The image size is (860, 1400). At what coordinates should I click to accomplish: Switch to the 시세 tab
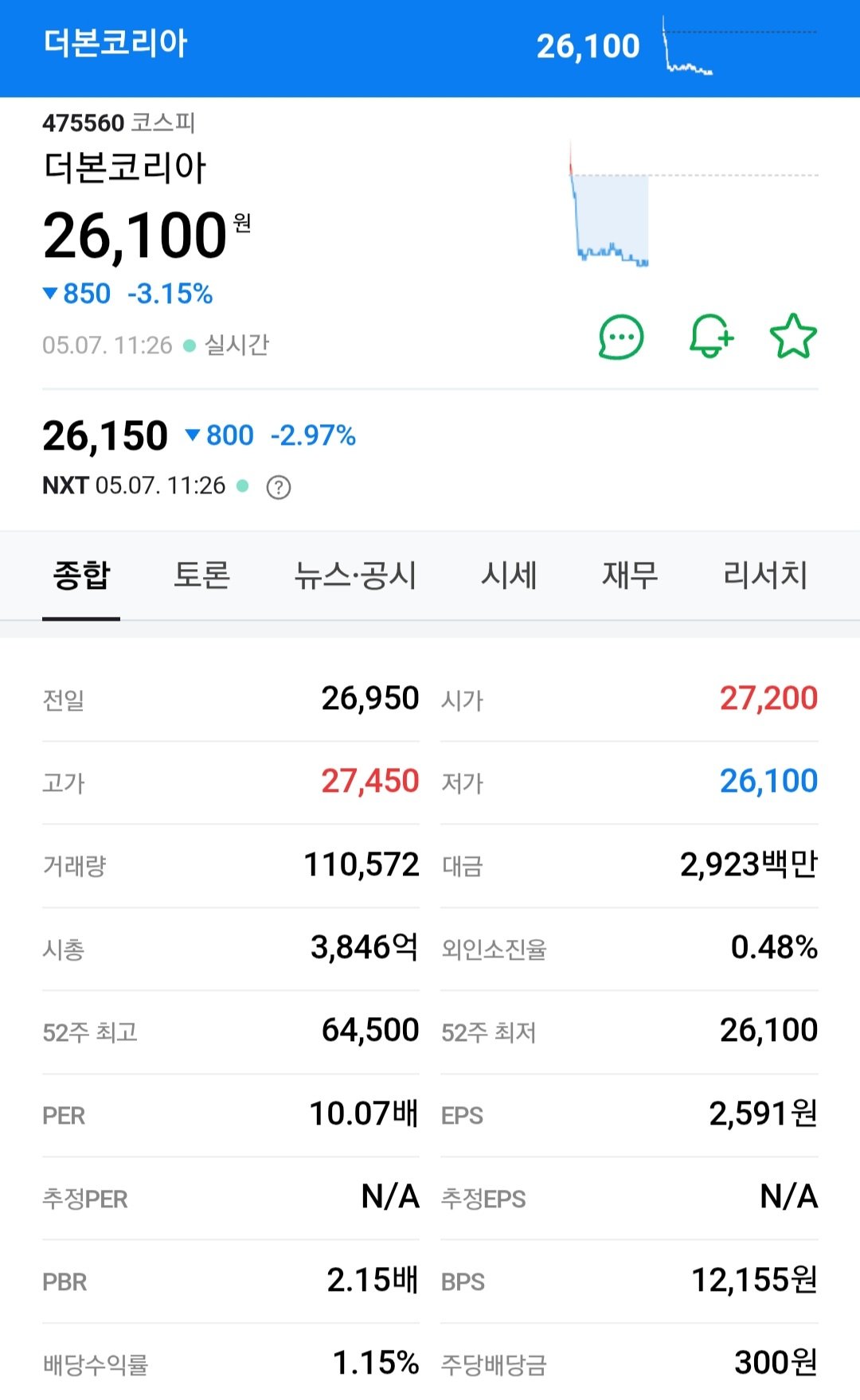click(509, 575)
